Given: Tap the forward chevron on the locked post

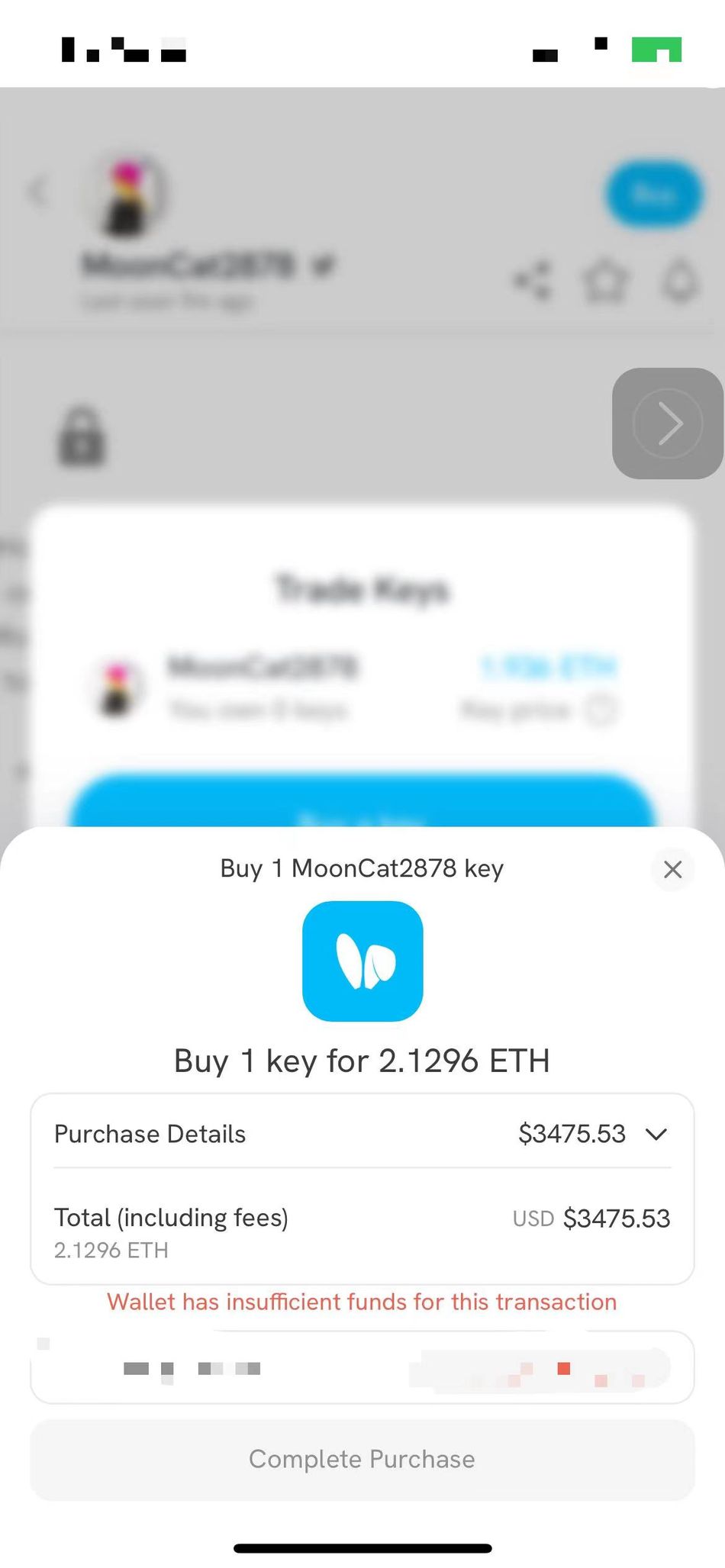Looking at the screenshot, I should tap(666, 423).
